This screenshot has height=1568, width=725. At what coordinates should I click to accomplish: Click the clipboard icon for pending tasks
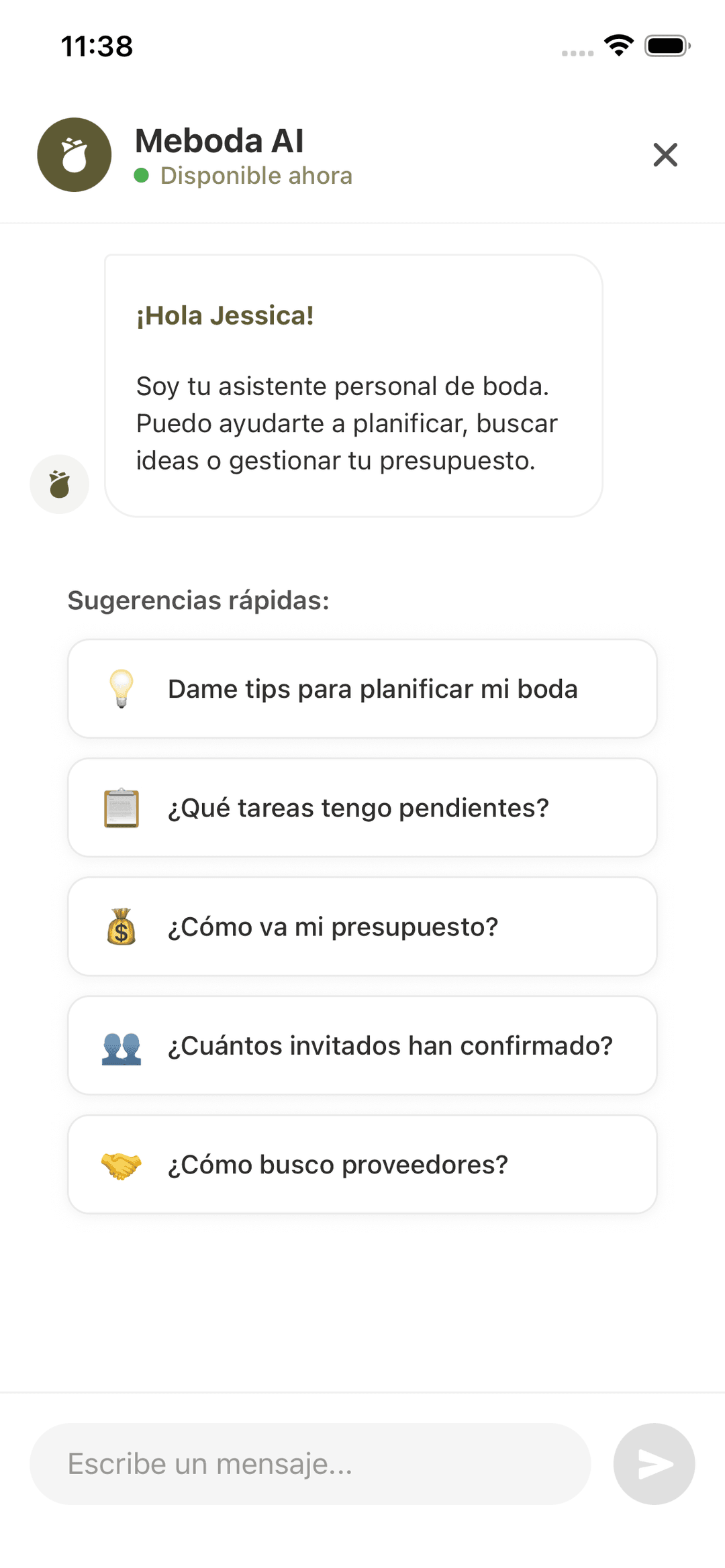[122, 807]
